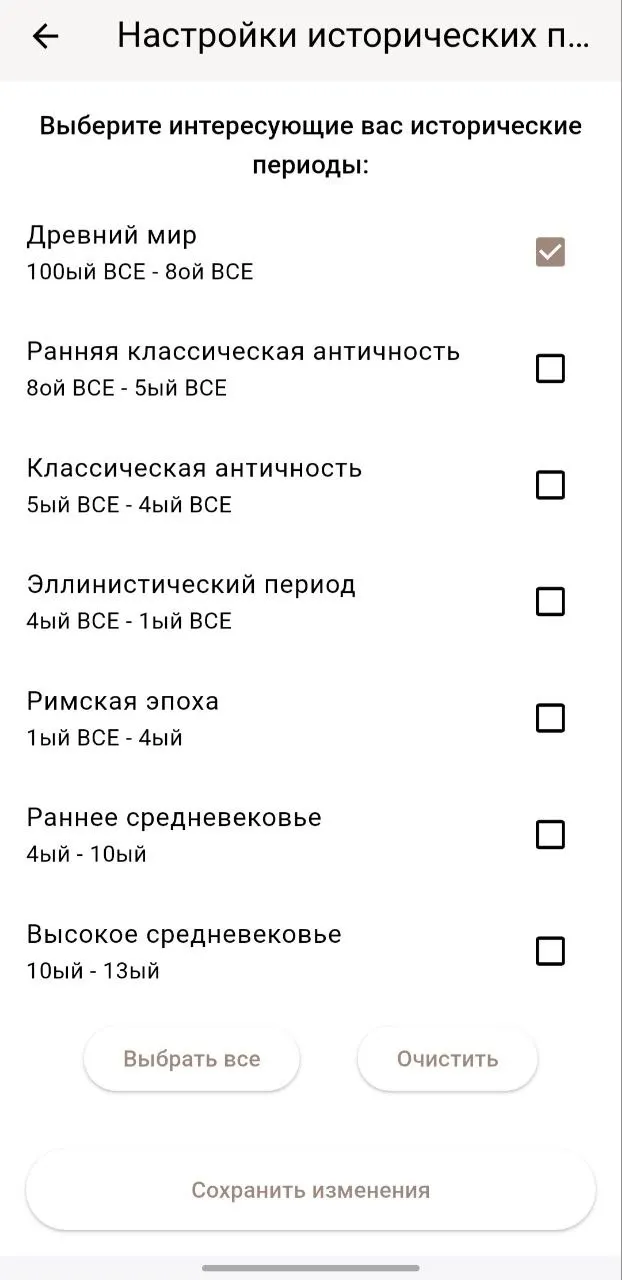Enable the Эллинистический период checkbox
This screenshot has width=622, height=1280.
coord(550,601)
